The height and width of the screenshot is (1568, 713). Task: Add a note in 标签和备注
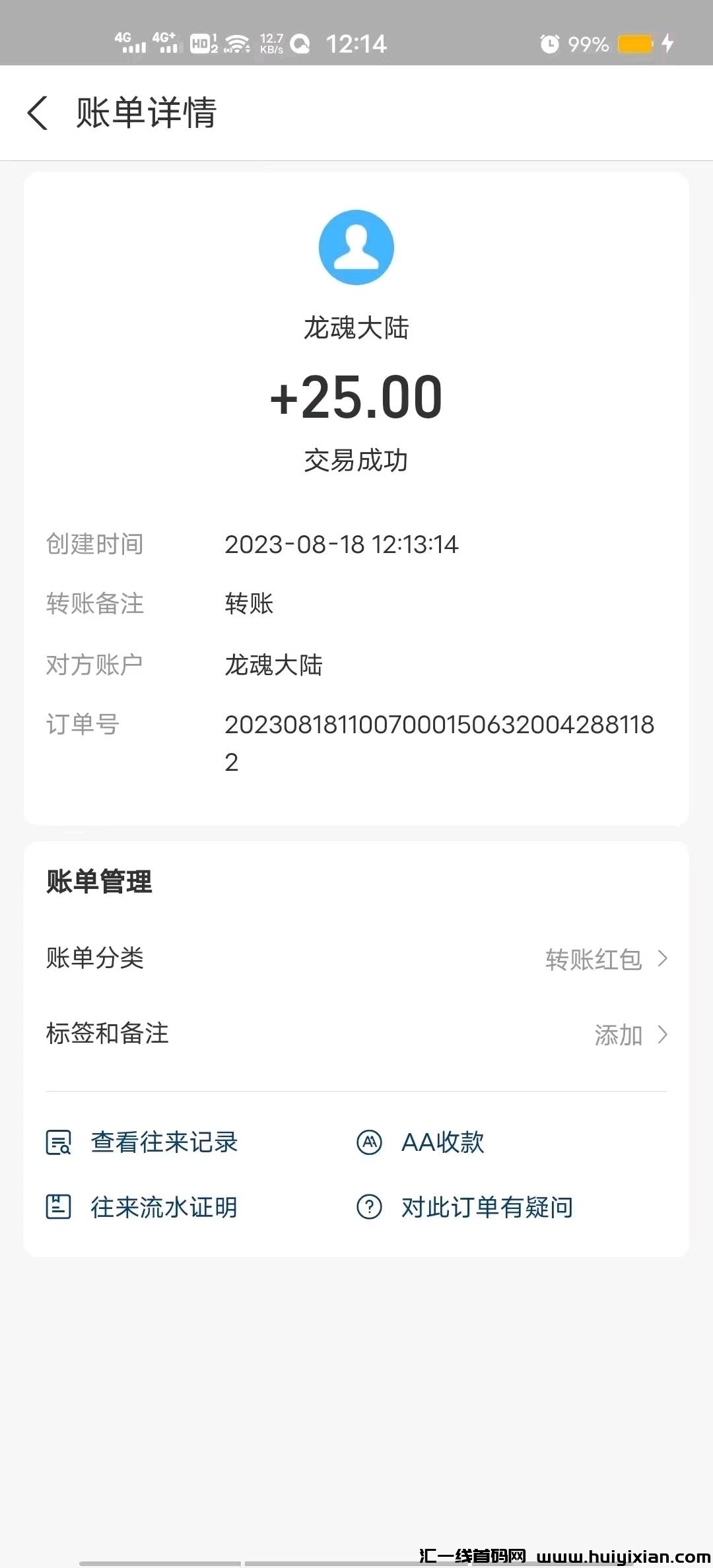[356, 1034]
